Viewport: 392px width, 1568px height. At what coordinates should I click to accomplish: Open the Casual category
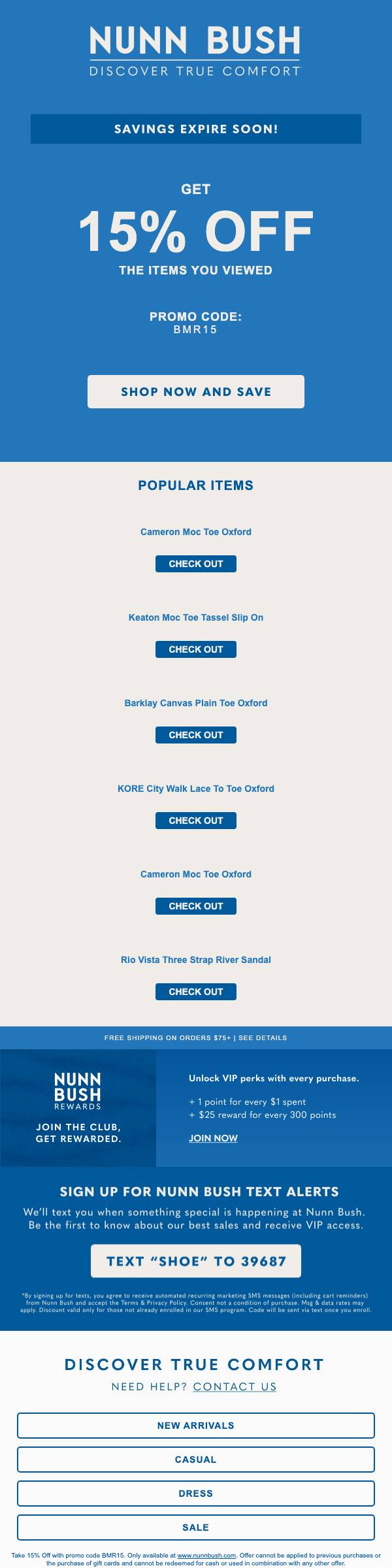point(196,1460)
